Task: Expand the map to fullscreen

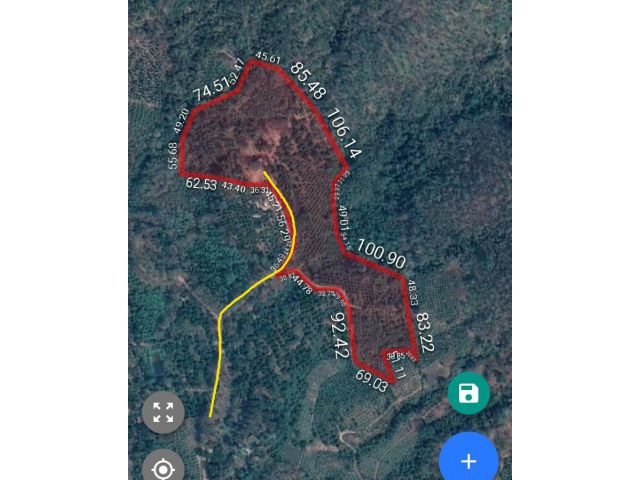Action: click(x=163, y=412)
